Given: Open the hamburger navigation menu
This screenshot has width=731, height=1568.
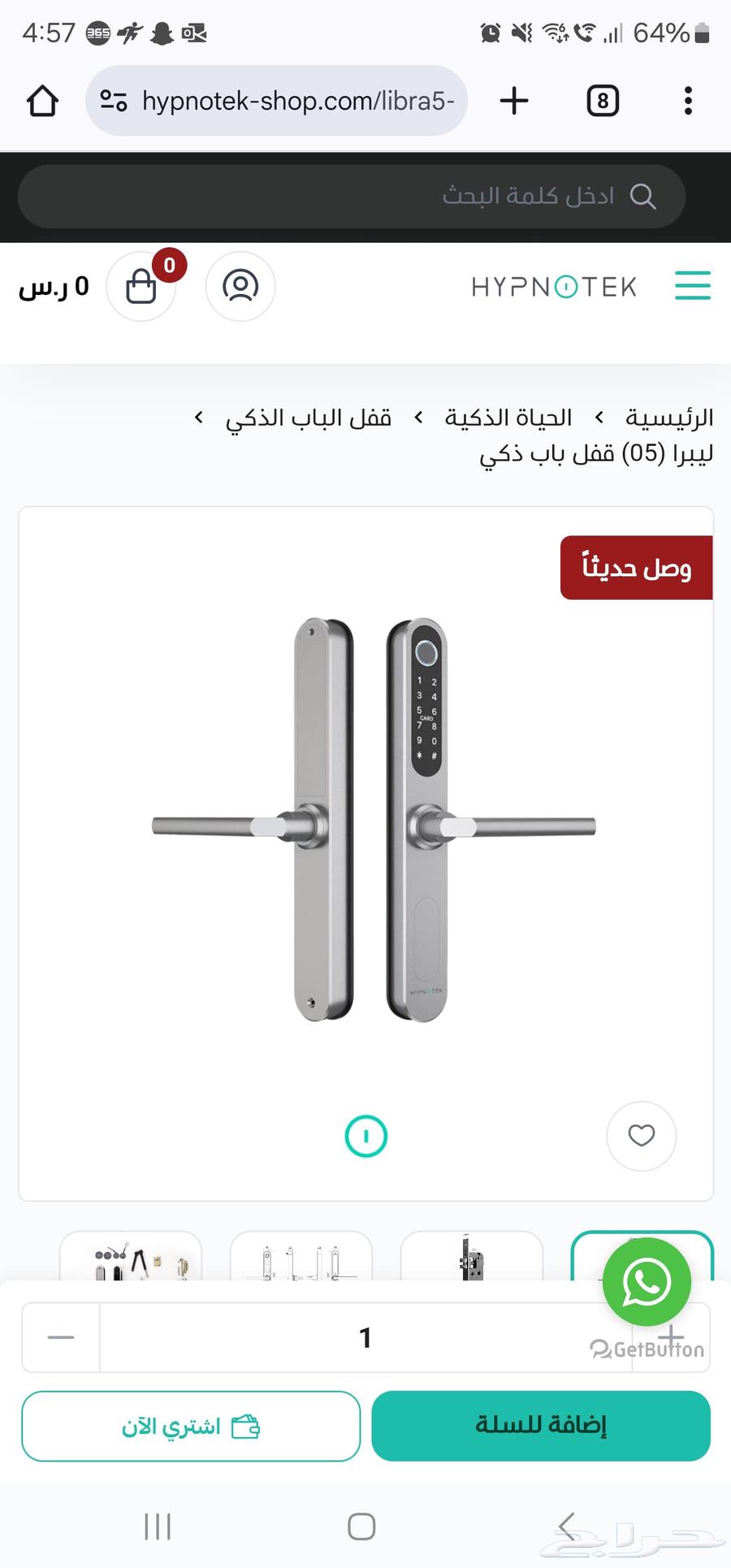Looking at the screenshot, I should (x=693, y=286).
